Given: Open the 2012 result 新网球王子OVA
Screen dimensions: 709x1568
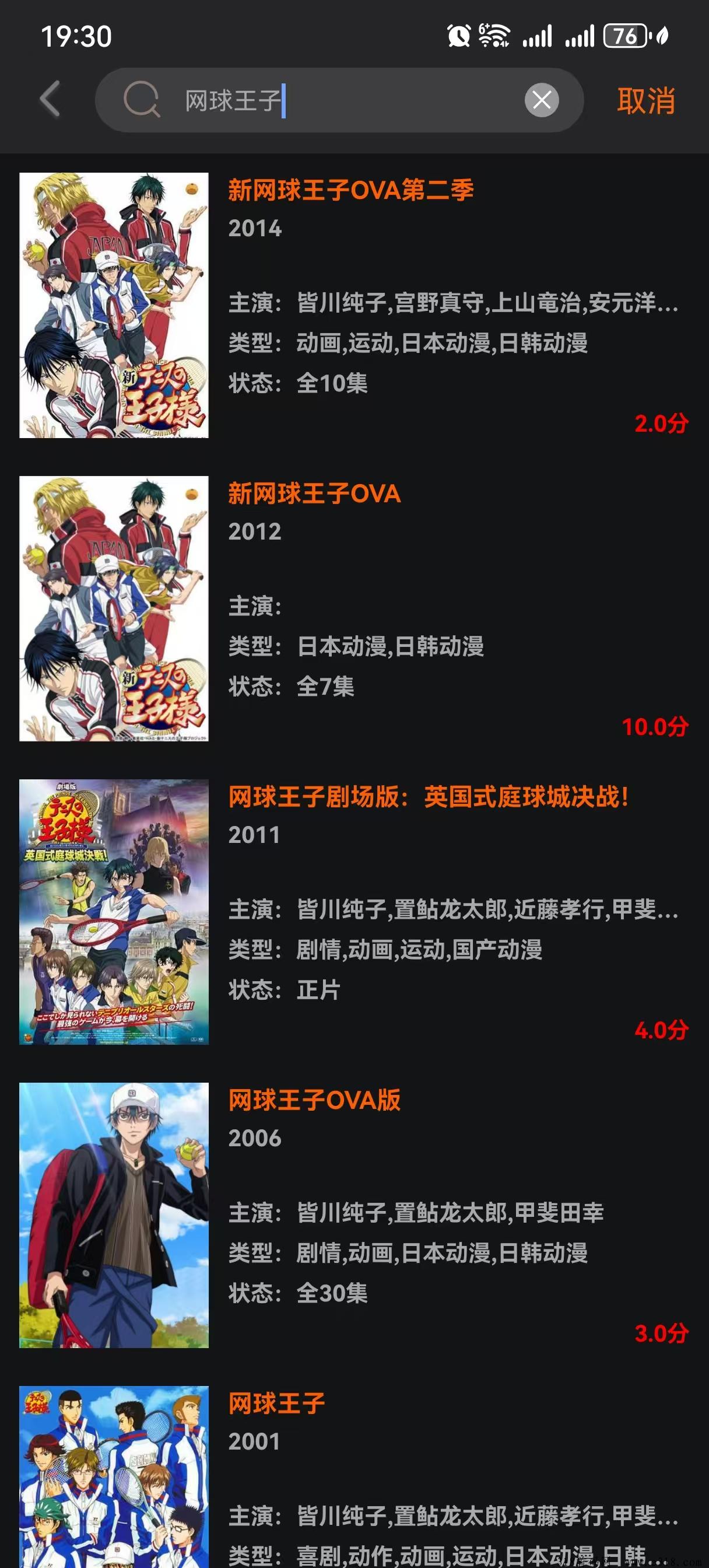Looking at the screenshot, I should [314, 494].
